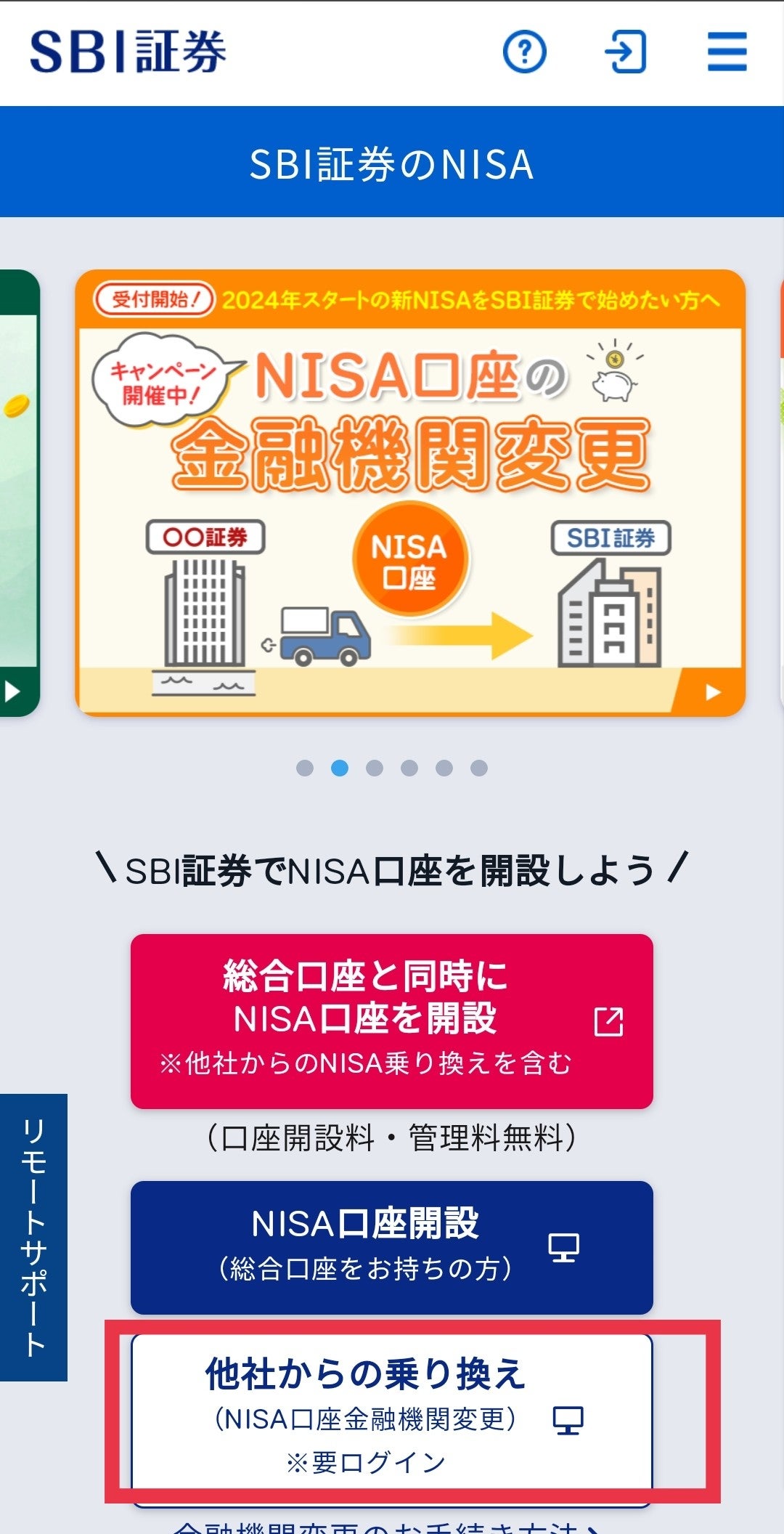Image resolution: width=784 pixels, height=1534 pixels.
Task: Open the 金融機関変更のお手続き方法 link
Action: (385, 1525)
